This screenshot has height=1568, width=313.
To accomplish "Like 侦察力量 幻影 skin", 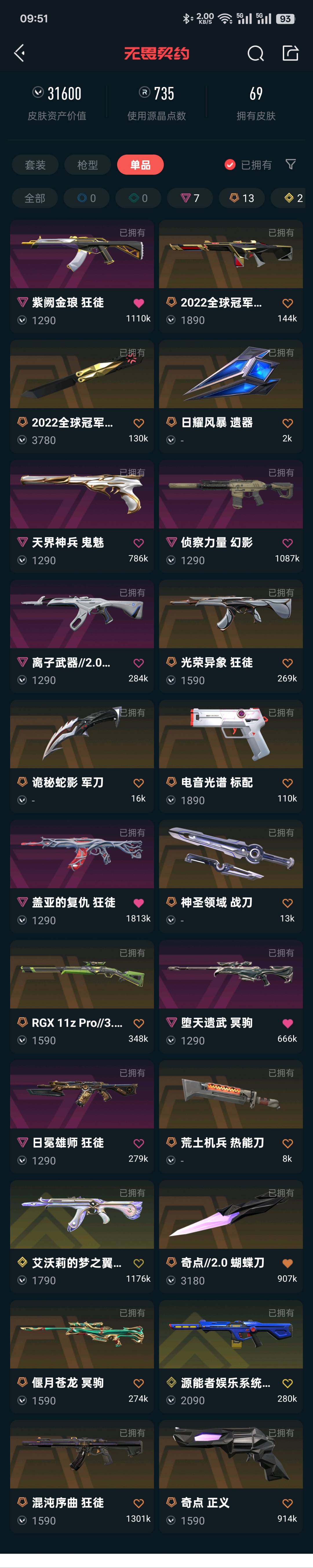I will 287,543.
